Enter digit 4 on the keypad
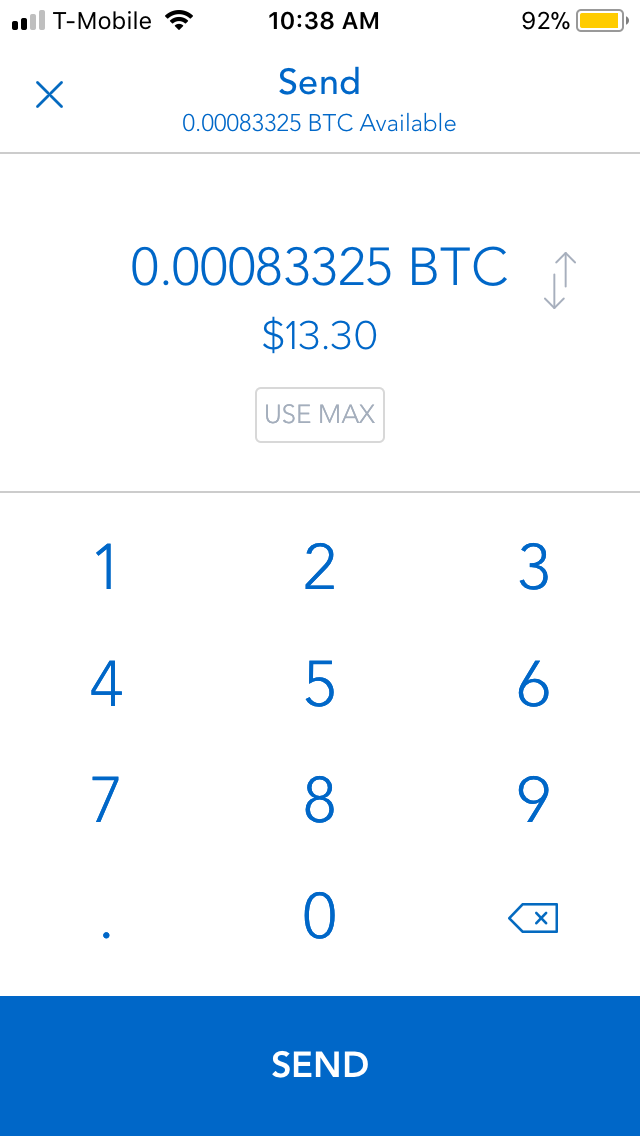The image size is (640, 1136). [107, 683]
